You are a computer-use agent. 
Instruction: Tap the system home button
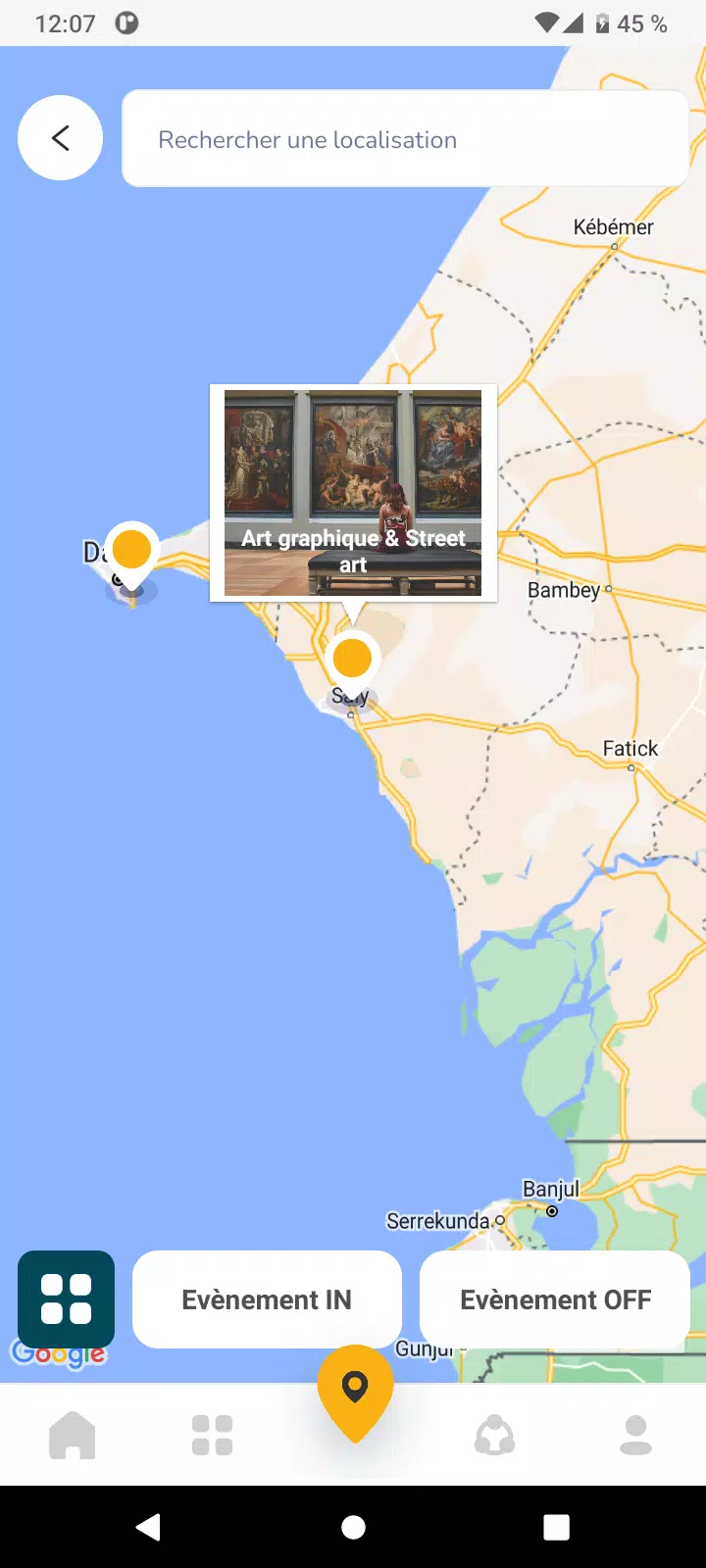point(353,1527)
